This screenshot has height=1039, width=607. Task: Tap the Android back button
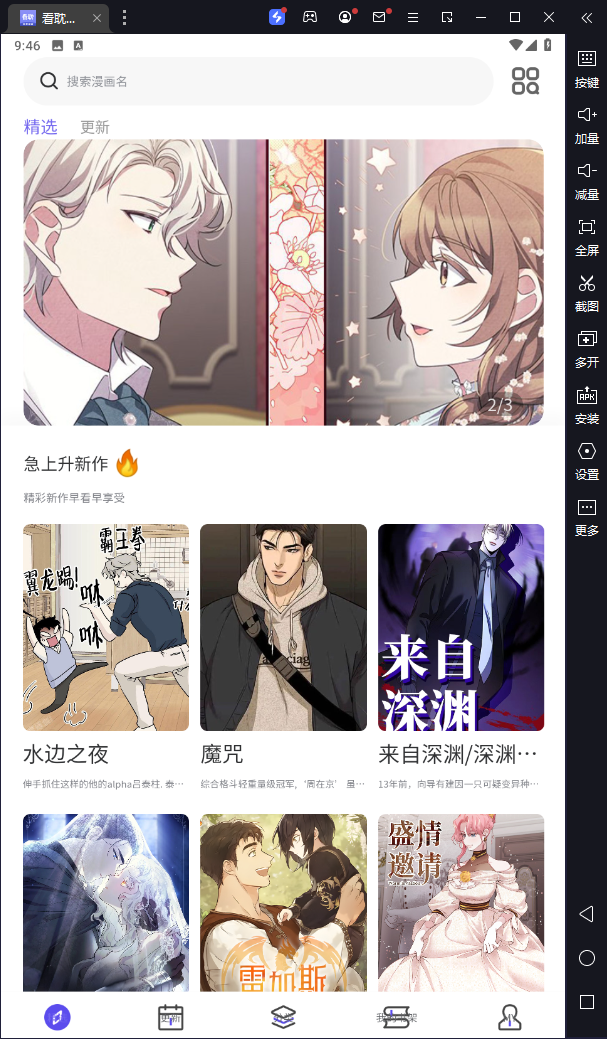(587, 914)
